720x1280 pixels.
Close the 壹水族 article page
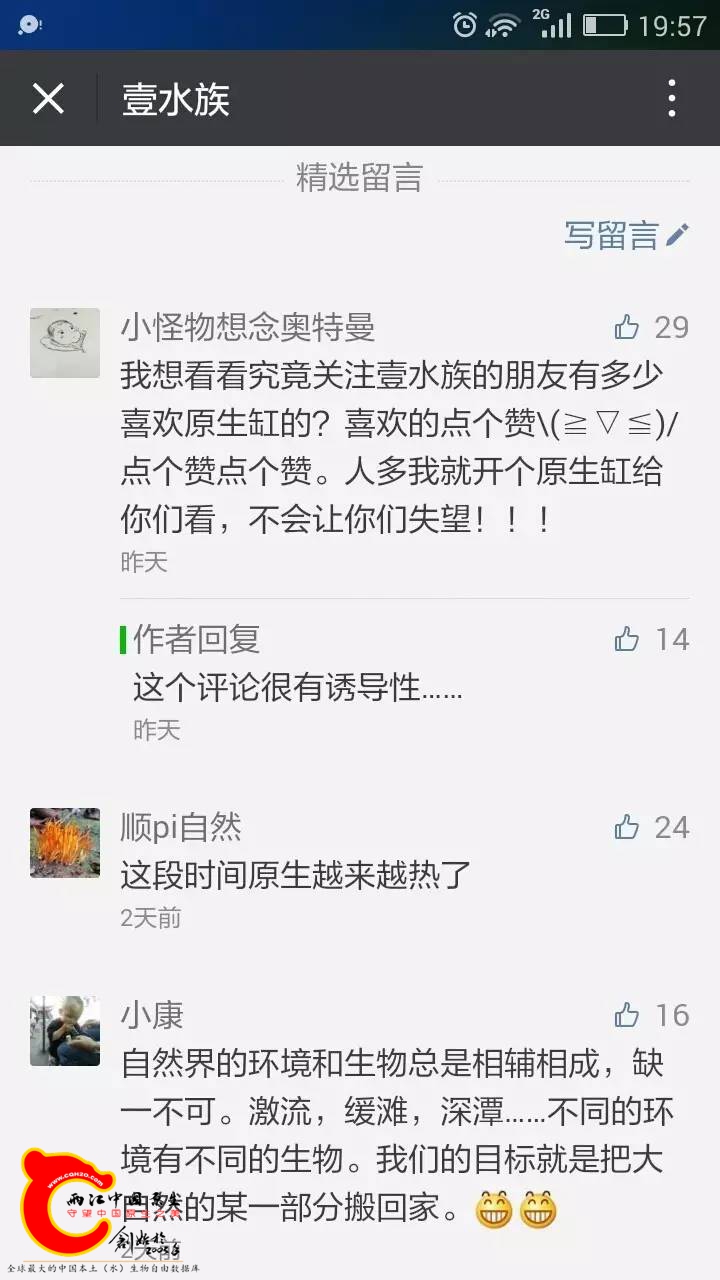pyautogui.click(x=48, y=99)
